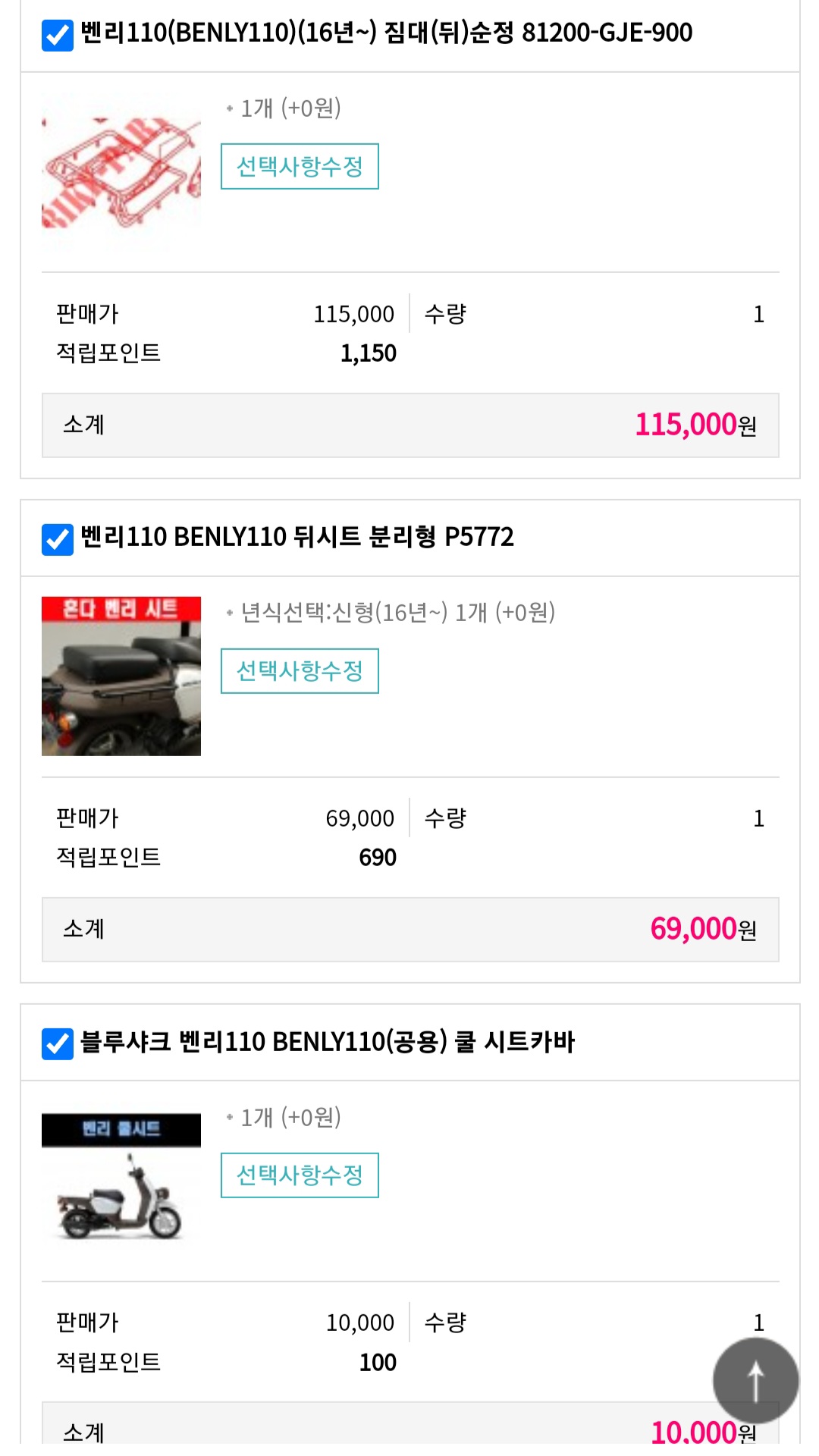
Task: Jump to top with the arrow button
Action: pos(755,1381)
